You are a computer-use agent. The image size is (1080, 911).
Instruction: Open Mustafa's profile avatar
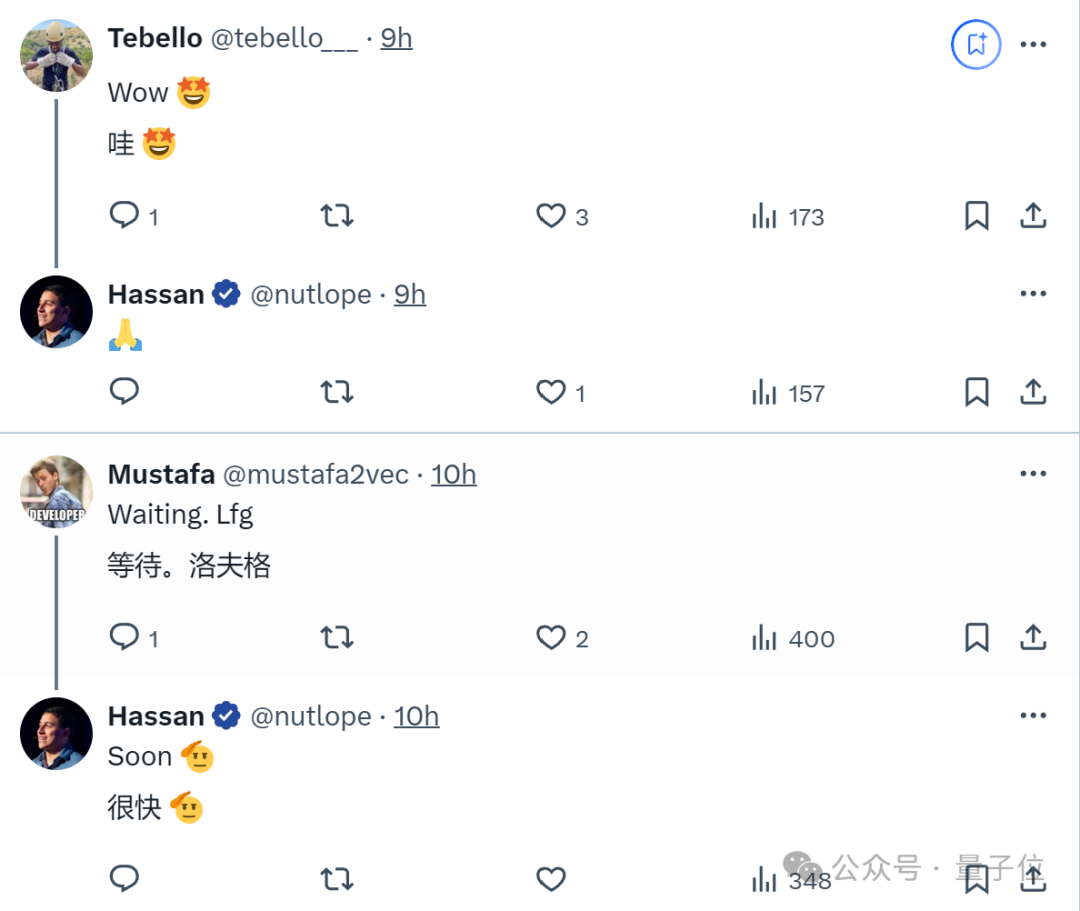coord(56,492)
